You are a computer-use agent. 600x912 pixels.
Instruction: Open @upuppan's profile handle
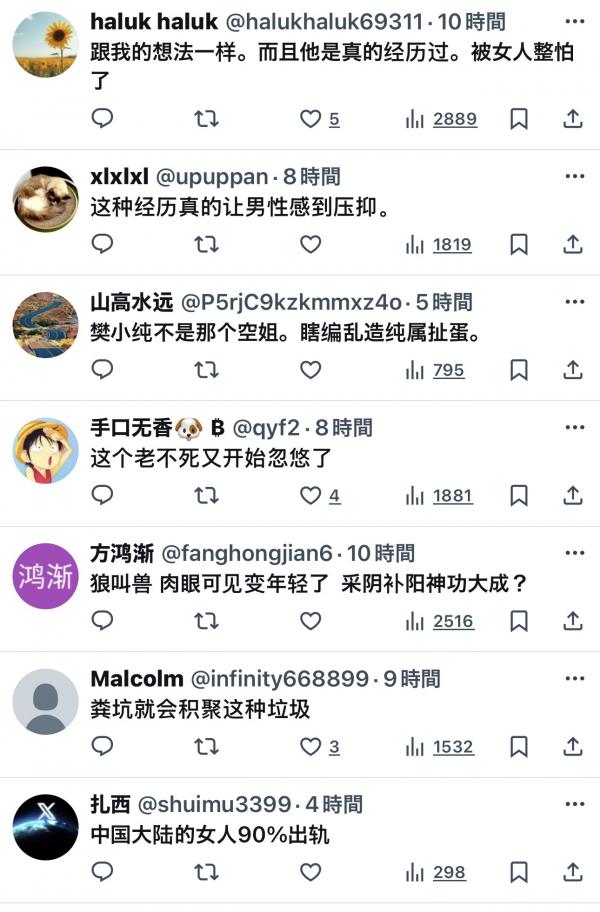[x=214, y=177]
